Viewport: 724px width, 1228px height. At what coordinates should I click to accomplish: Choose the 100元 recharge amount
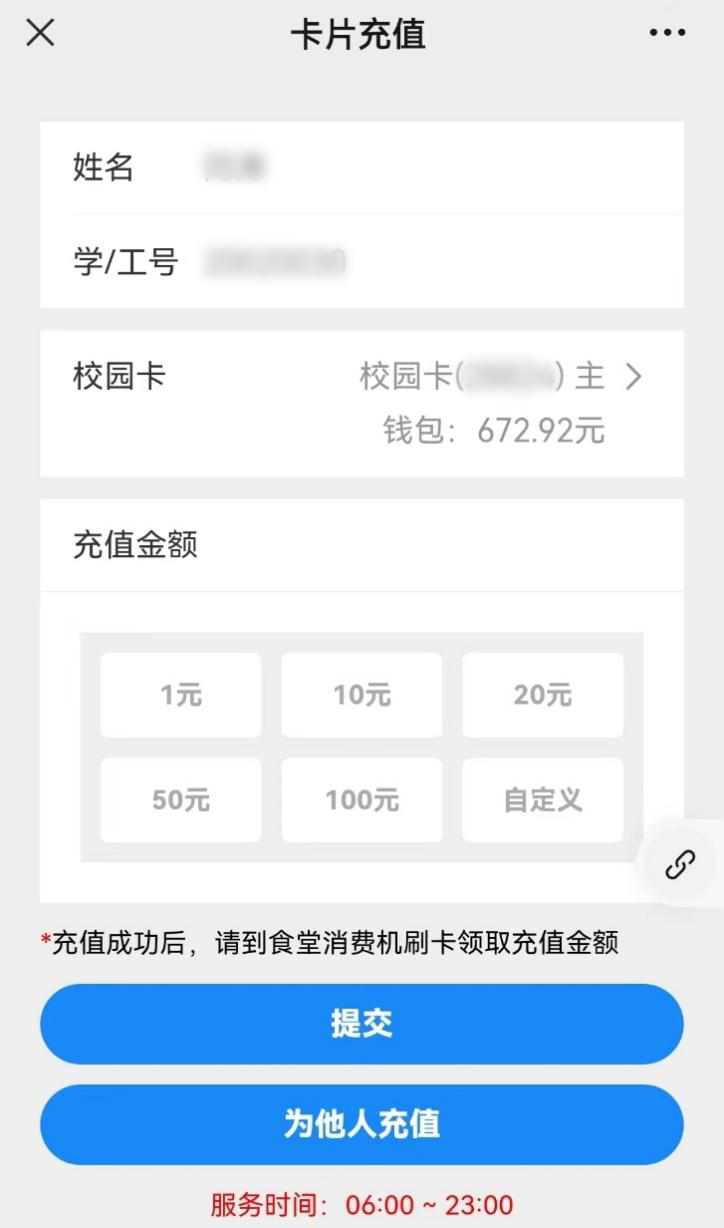tap(362, 800)
